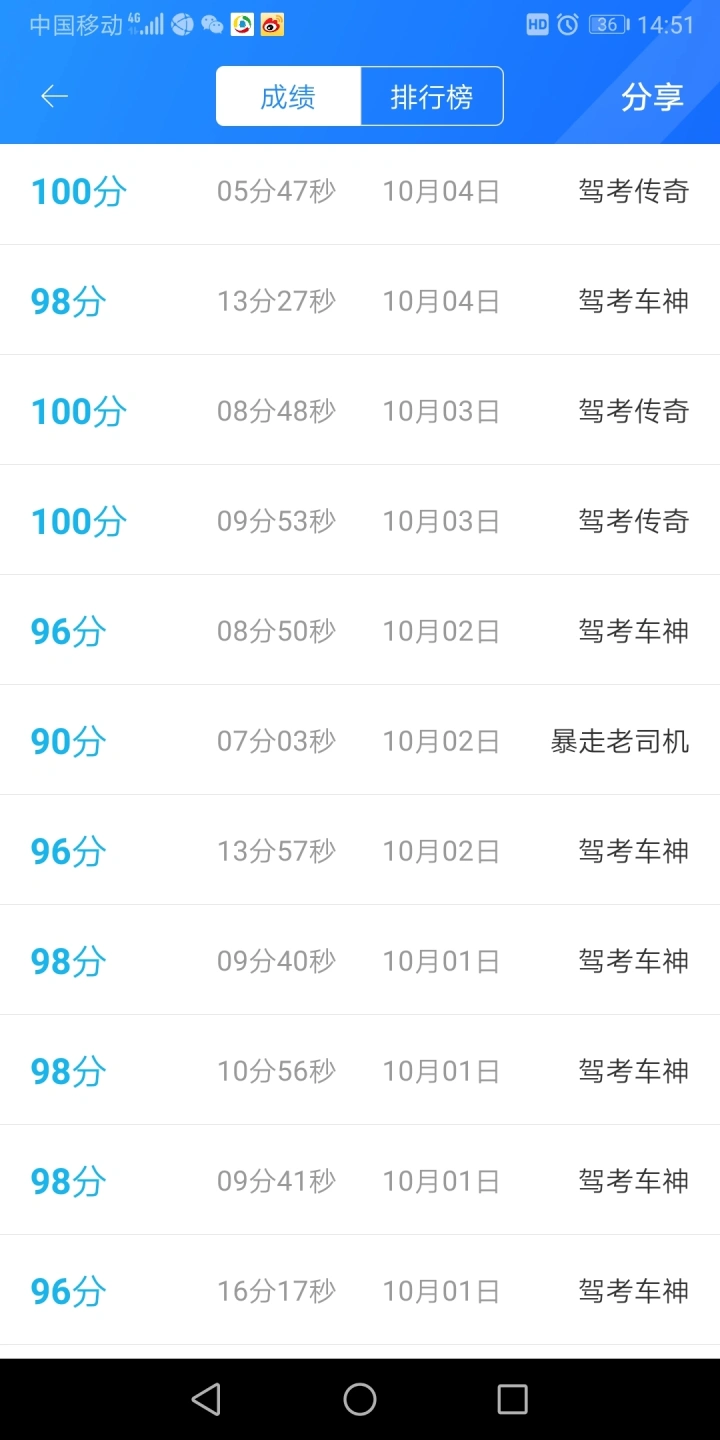This screenshot has width=720, height=1440.
Task: Open the 98分 record with 09分41秒
Action: (x=360, y=1180)
